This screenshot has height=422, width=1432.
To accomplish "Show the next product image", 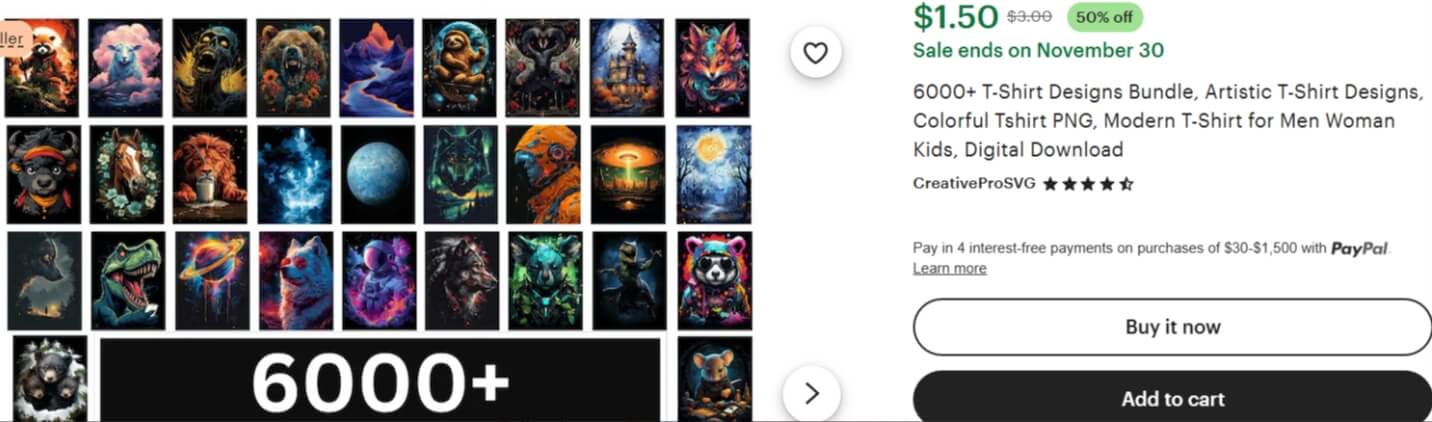I will (811, 393).
